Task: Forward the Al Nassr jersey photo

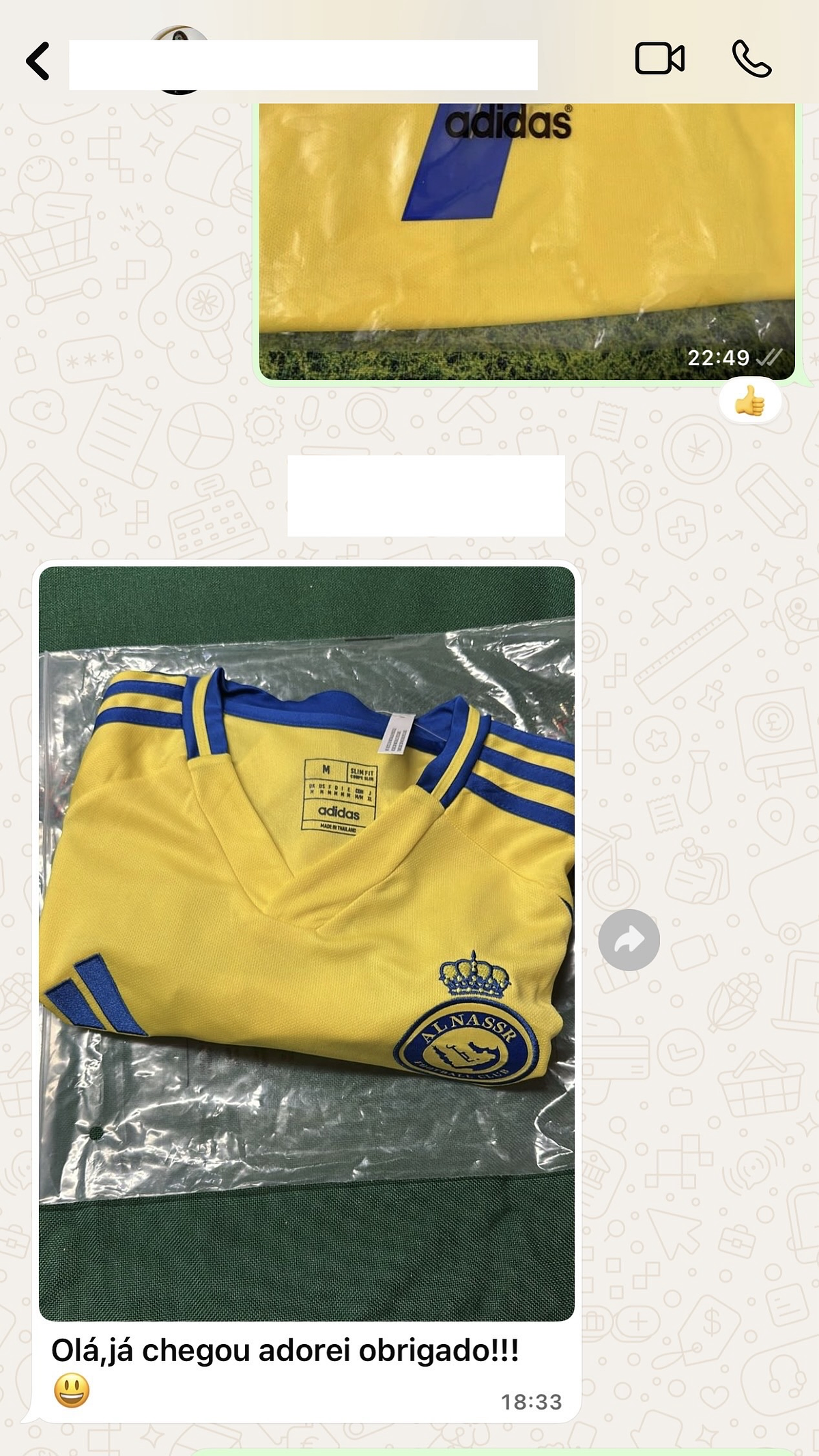Action: [629, 940]
